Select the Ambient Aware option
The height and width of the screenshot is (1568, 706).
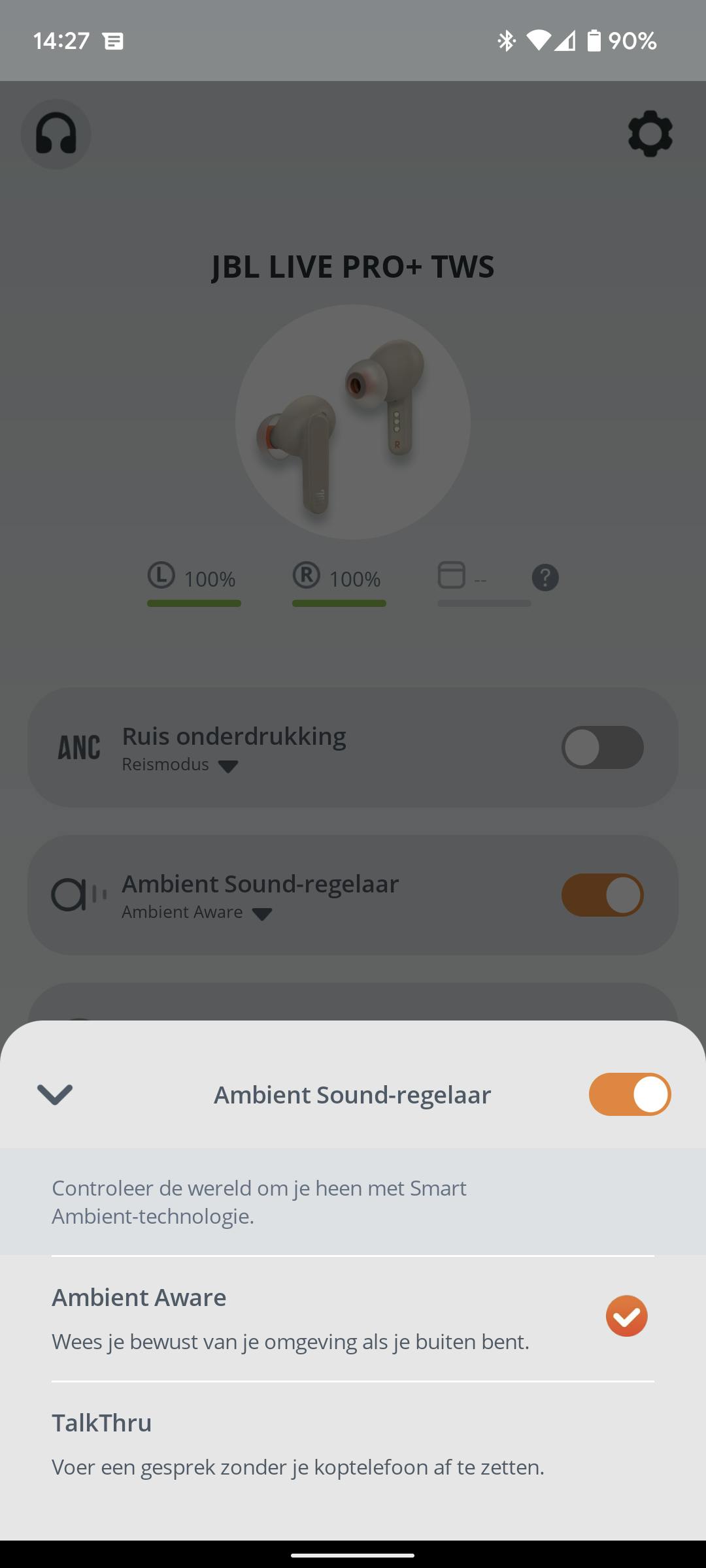coord(353,1318)
